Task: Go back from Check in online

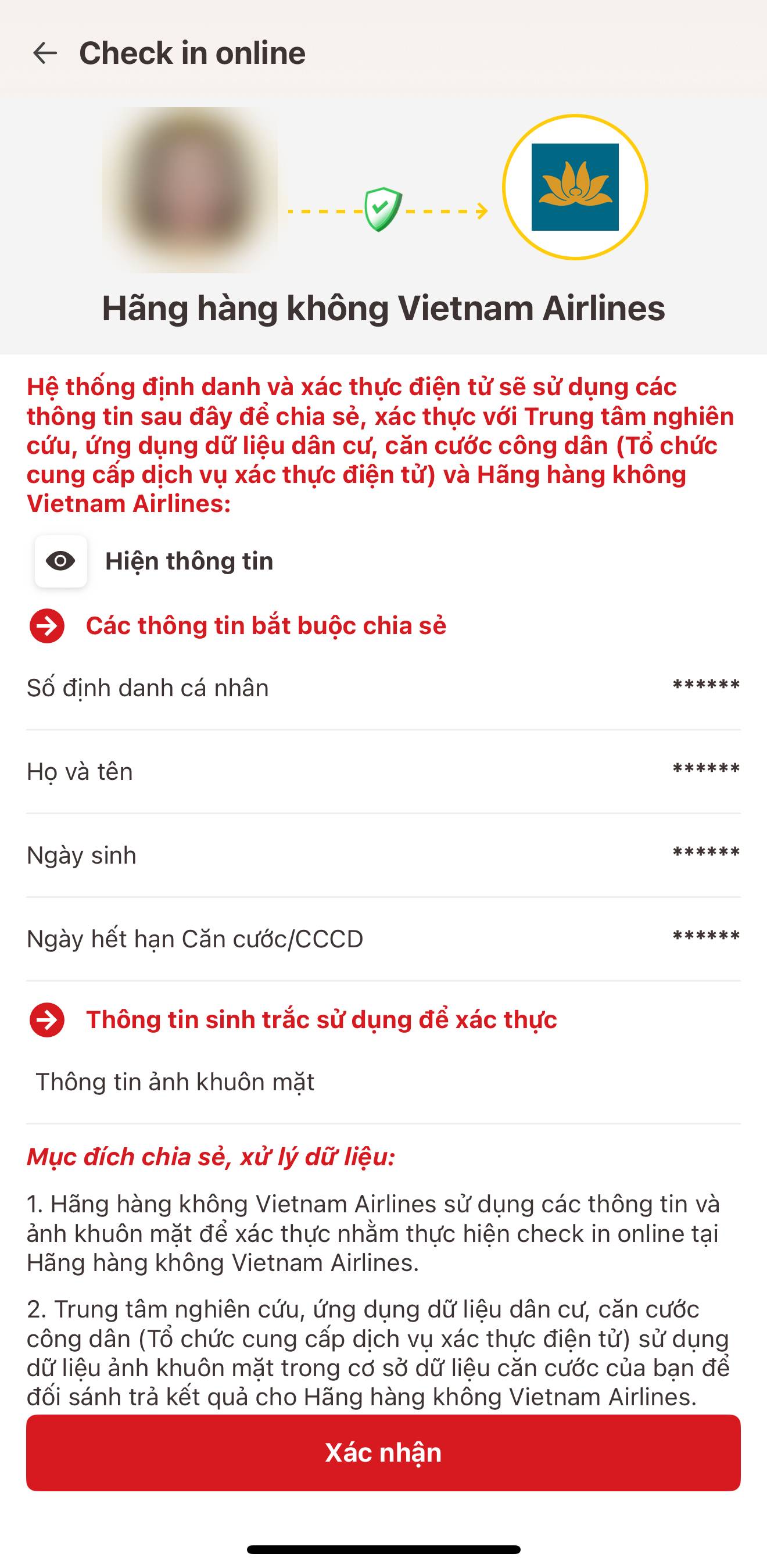Action: click(44, 53)
